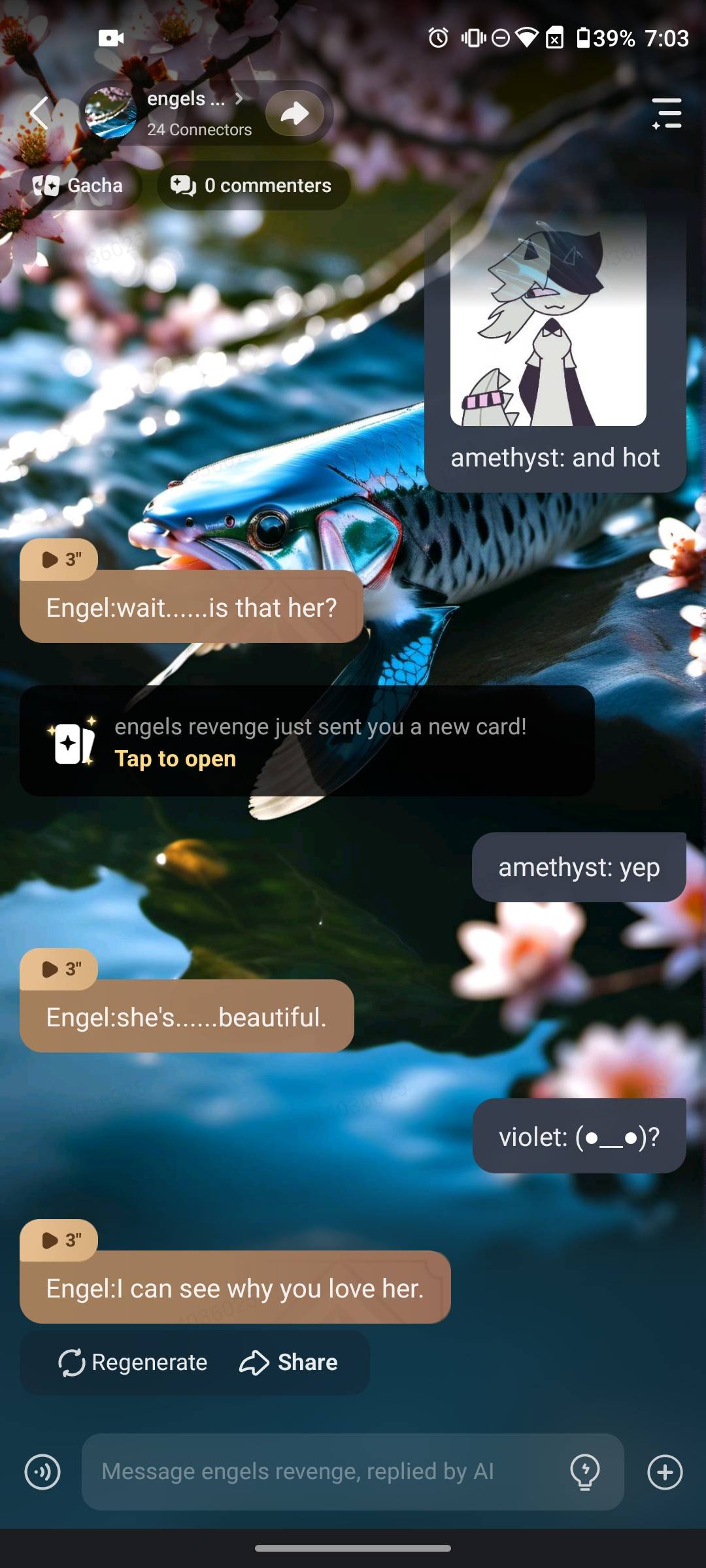Tap to open the new card
The height and width of the screenshot is (1568, 706).
(x=175, y=759)
